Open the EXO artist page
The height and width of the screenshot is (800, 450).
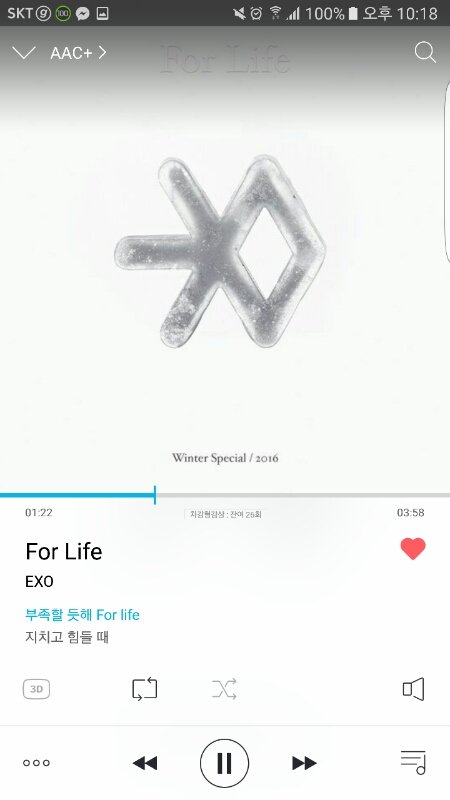pyautogui.click(x=39, y=582)
